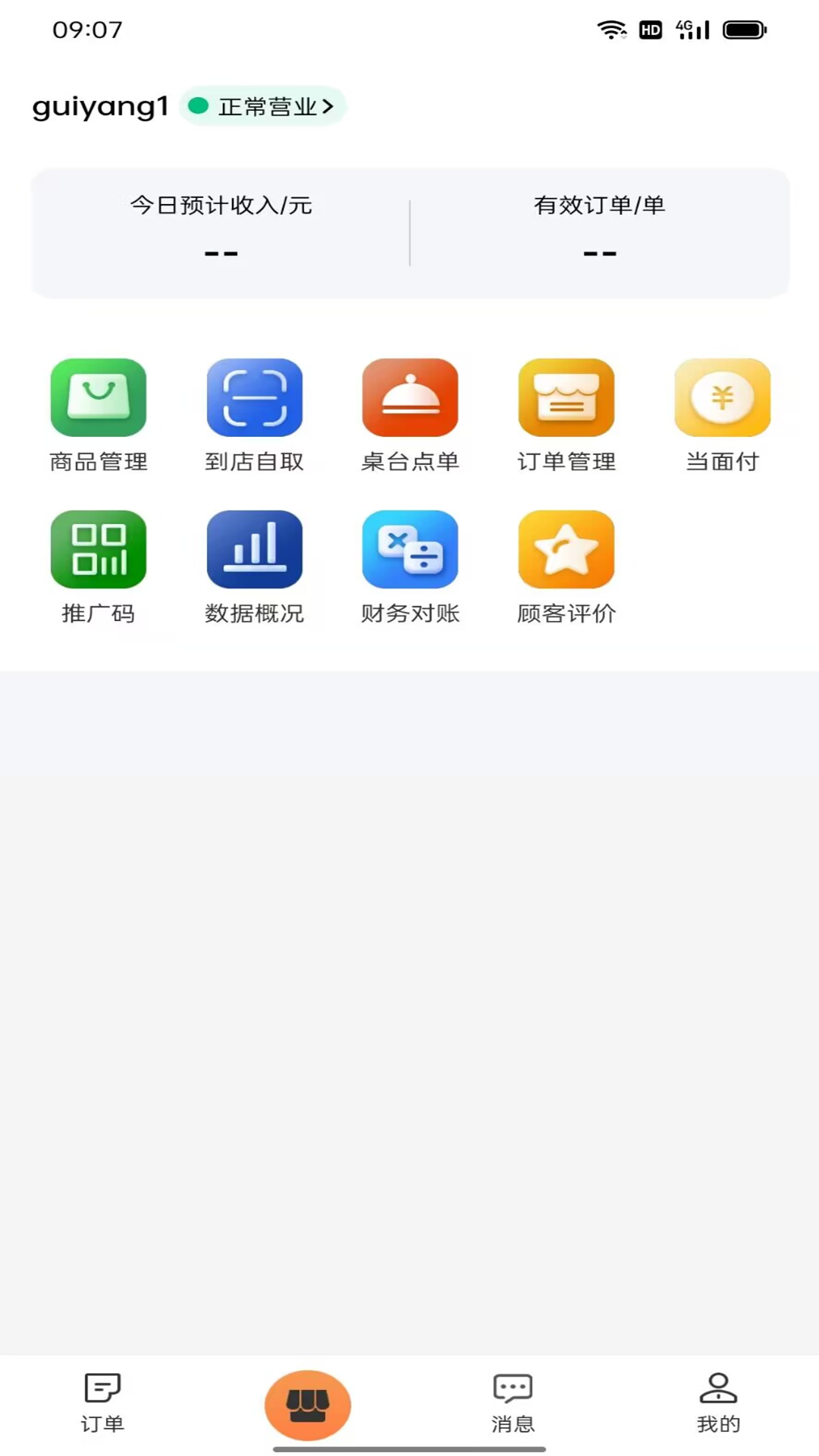This screenshot has height=1456, width=819.
Task: Tap the store name guiyang1
Action: (x=99, y=106)
